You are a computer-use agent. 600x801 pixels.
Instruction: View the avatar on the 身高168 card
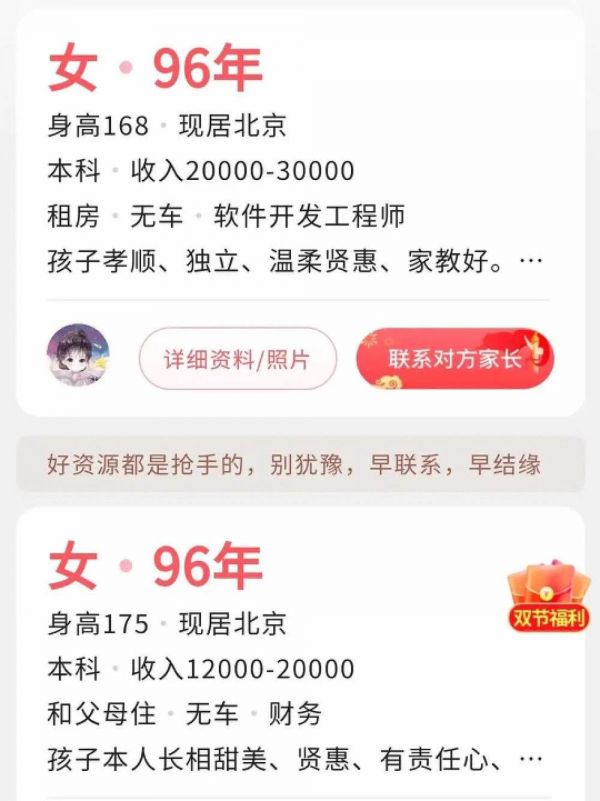[79, 356]
